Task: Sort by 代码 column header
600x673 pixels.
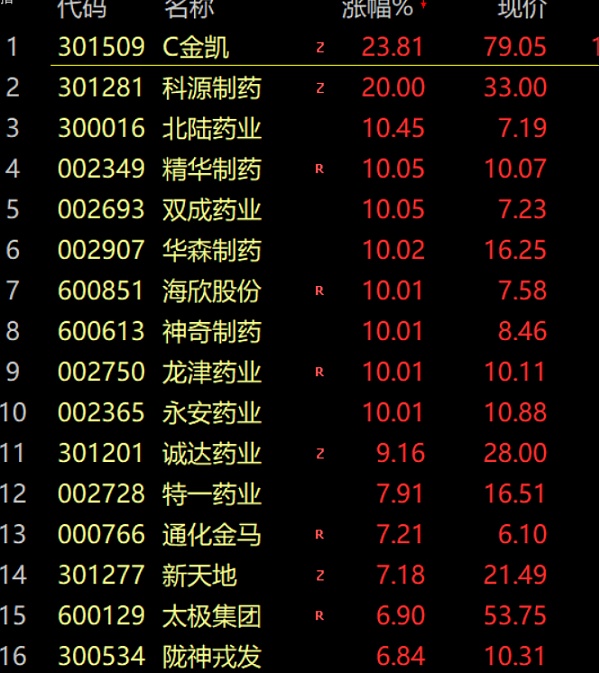Action: tap(82, 10)
